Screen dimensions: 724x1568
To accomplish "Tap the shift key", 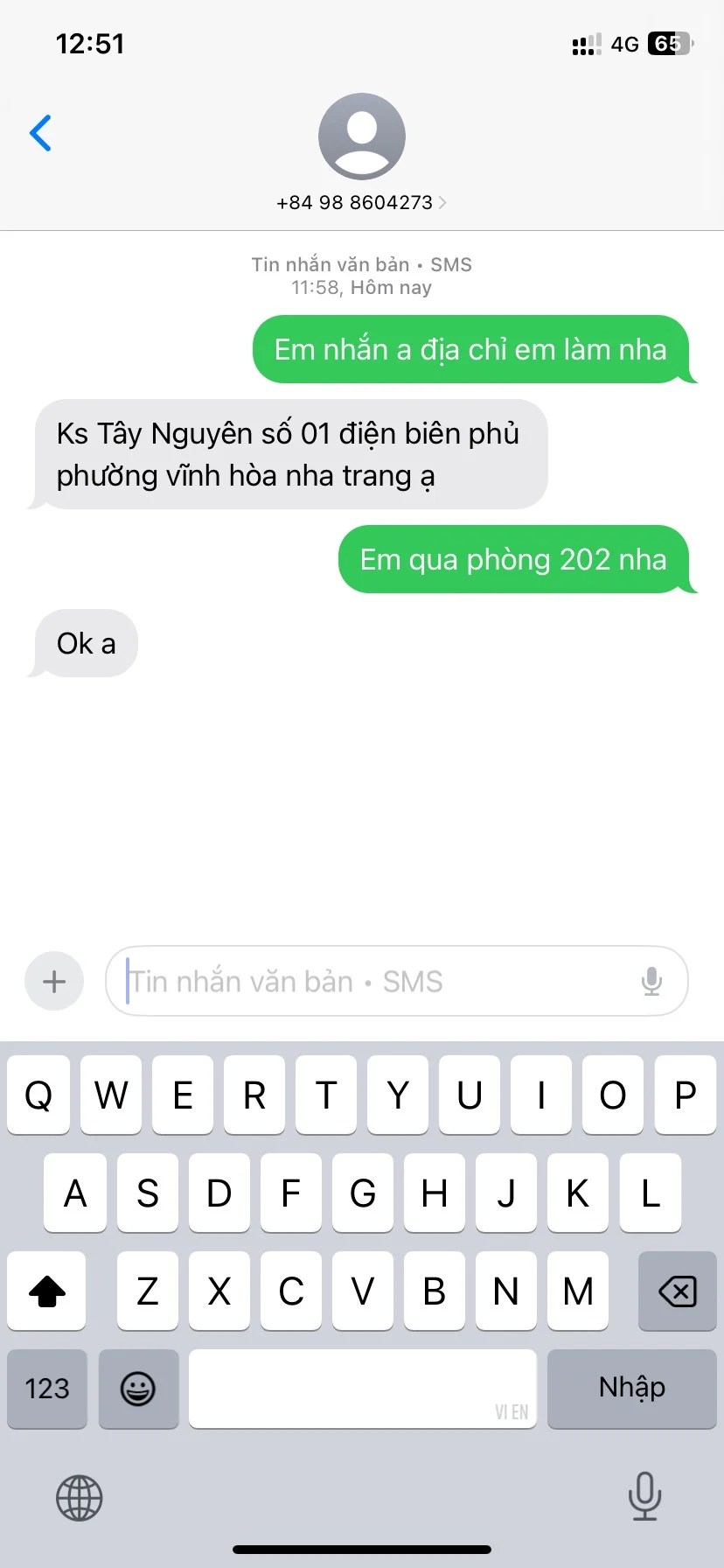I will click(47, 1291).
